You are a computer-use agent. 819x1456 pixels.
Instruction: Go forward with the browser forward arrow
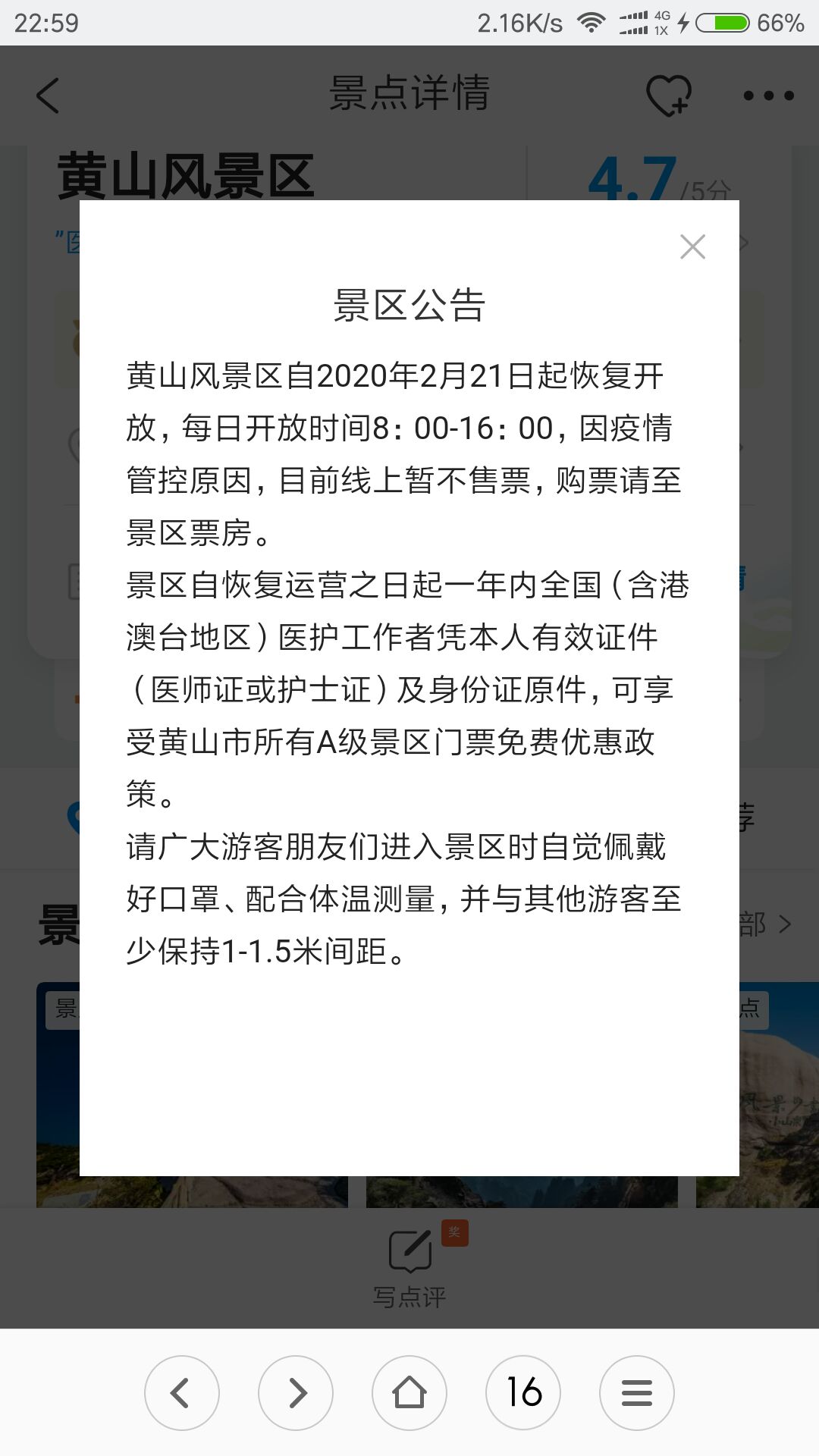(296, 1393)
